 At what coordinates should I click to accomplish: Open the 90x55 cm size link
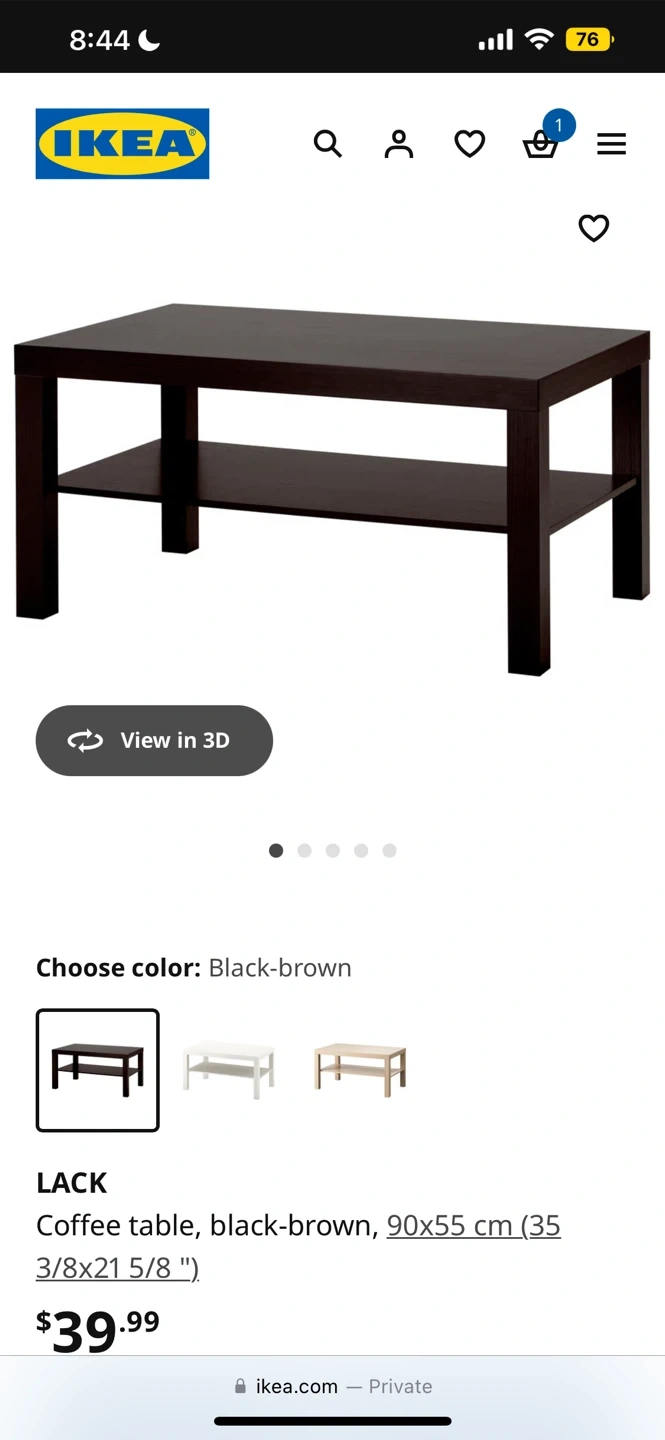tap(473, 1225)
